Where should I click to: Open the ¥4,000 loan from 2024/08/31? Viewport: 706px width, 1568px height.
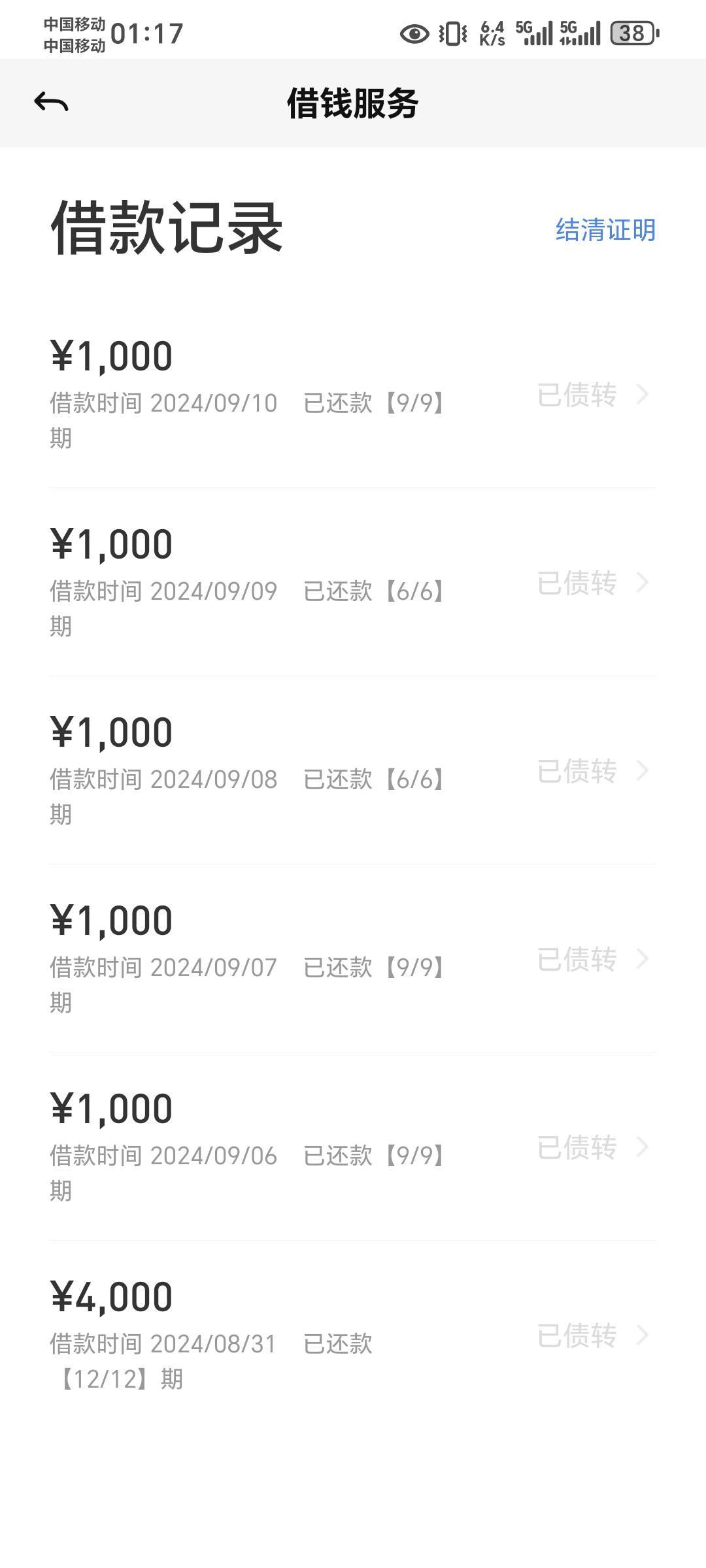[x=353, y=1335]
